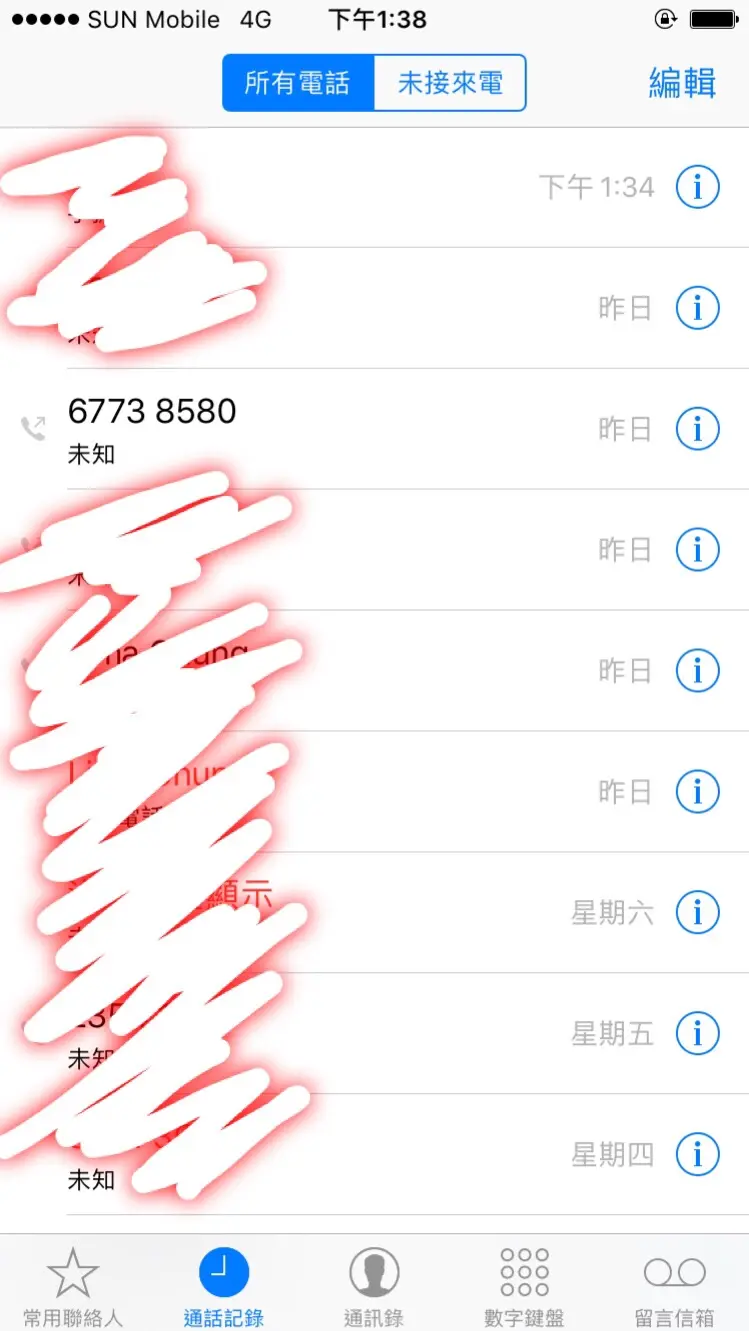Viewport: 749px width, 1331px height.
Task: Open the 留言信箱 tab
Action: (x=675, y=1287)
